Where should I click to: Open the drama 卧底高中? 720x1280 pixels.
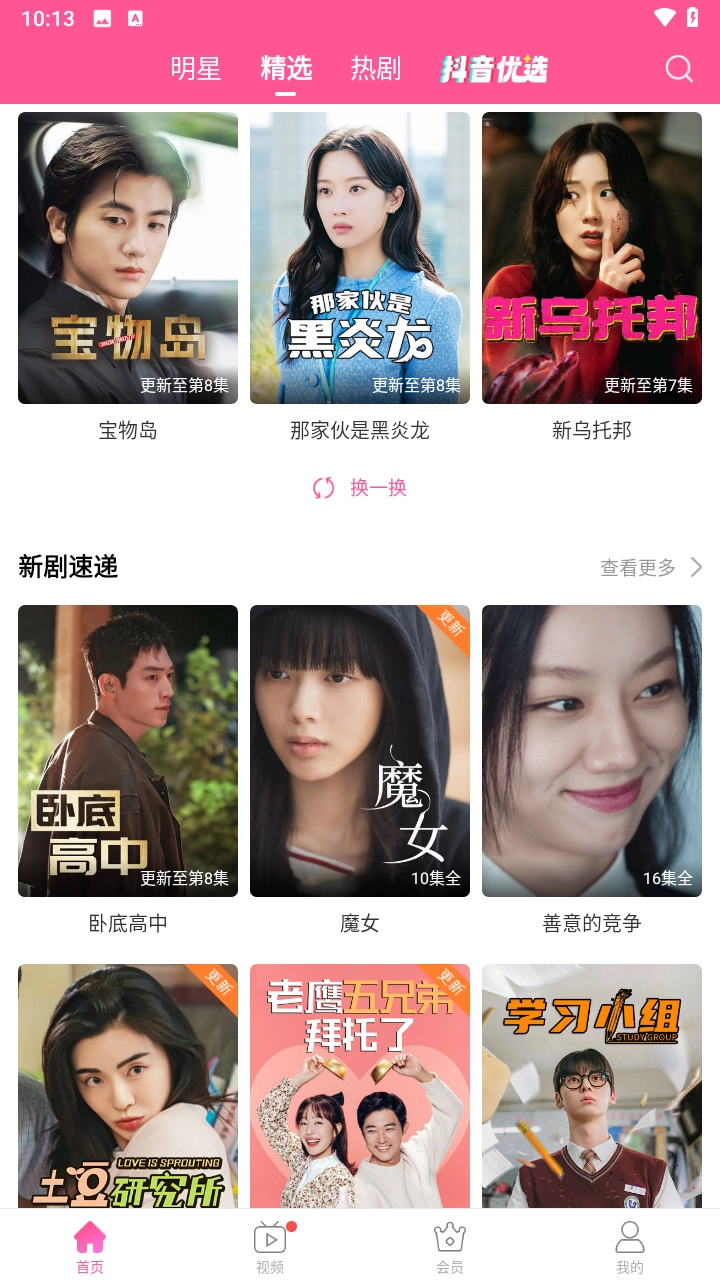coord(128,751)
